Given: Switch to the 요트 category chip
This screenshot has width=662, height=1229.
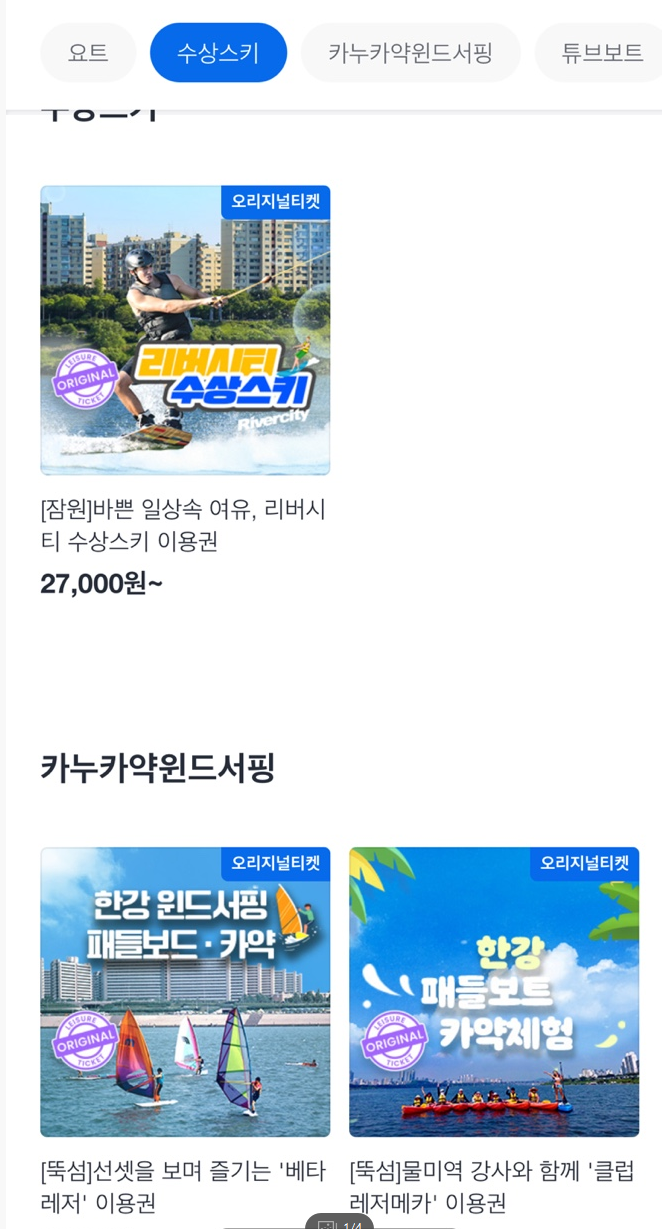Looking at the screenshot, I should tap(88, 53).
